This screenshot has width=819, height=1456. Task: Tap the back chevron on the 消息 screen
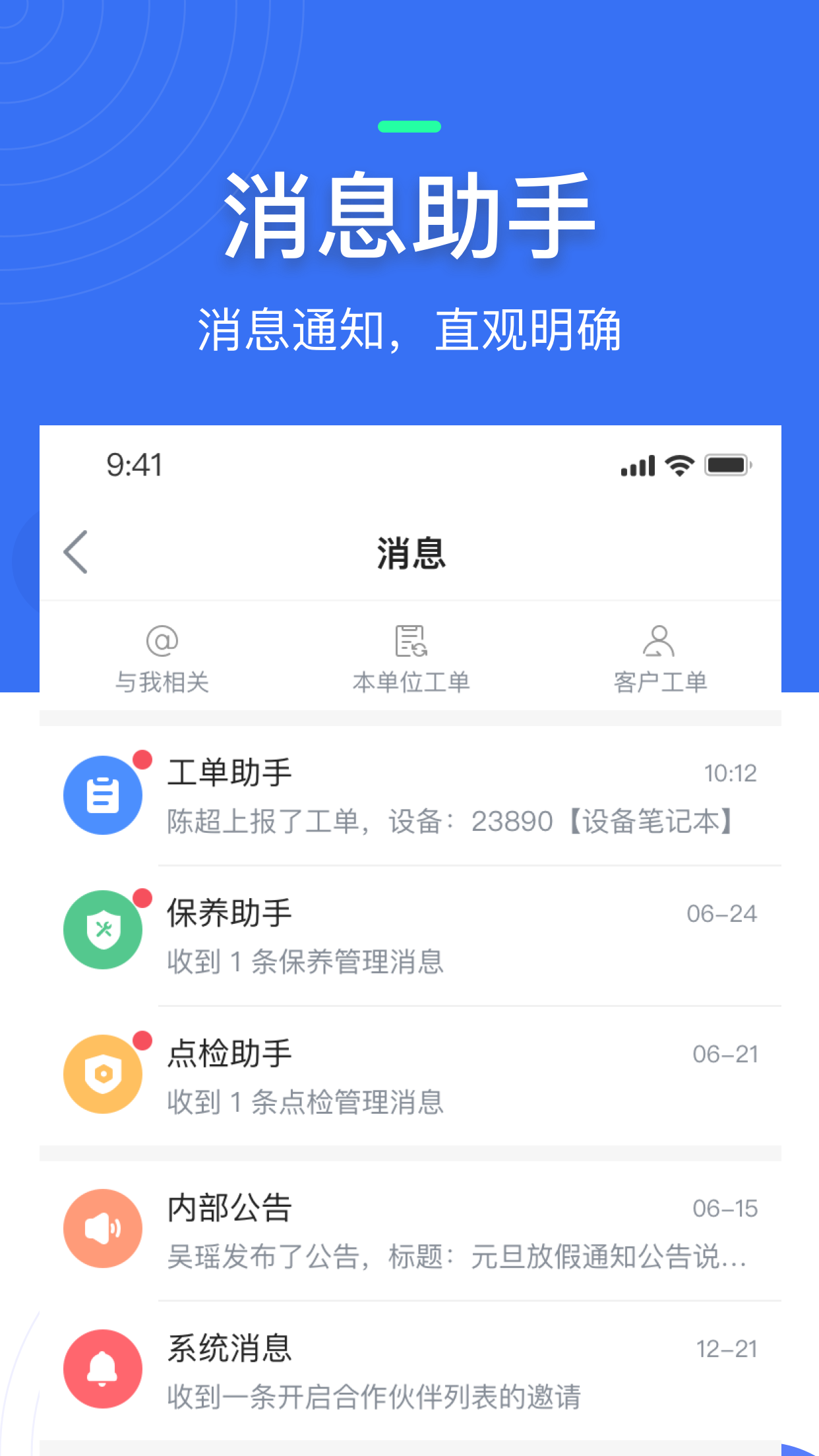[x=75, y=553]
